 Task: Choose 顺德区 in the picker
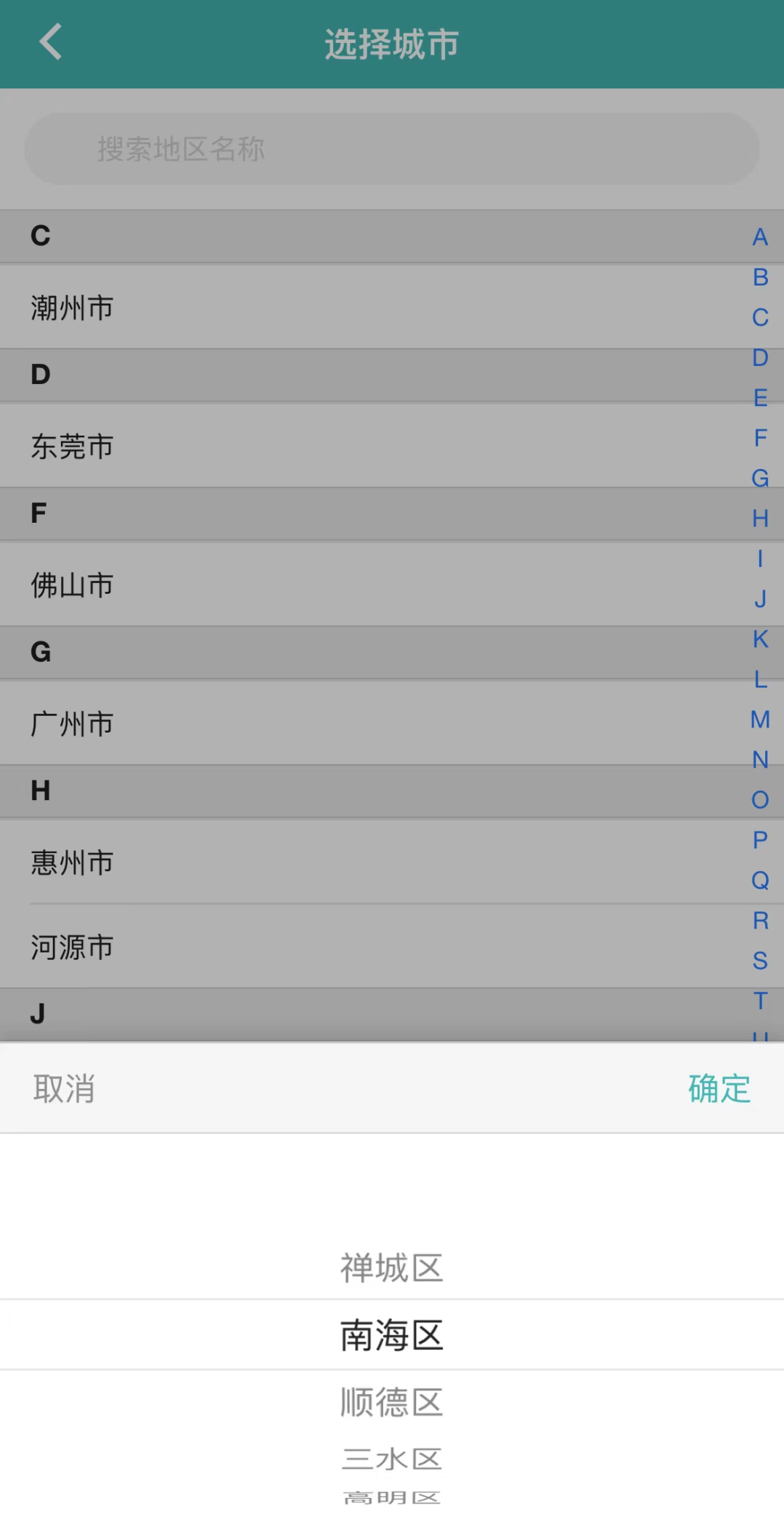[x=392, y=1401]
